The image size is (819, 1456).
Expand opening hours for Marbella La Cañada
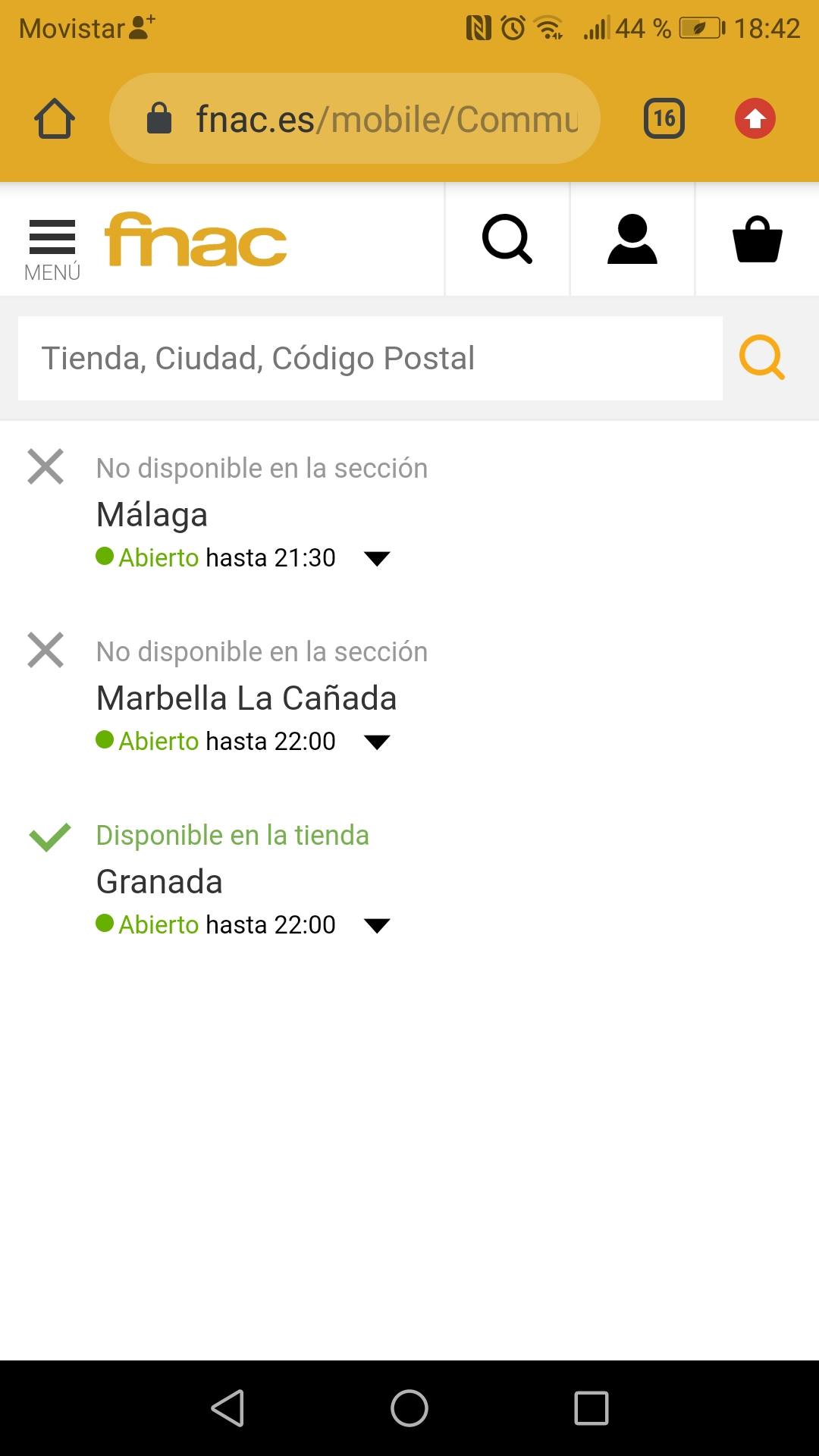point(377,742)
